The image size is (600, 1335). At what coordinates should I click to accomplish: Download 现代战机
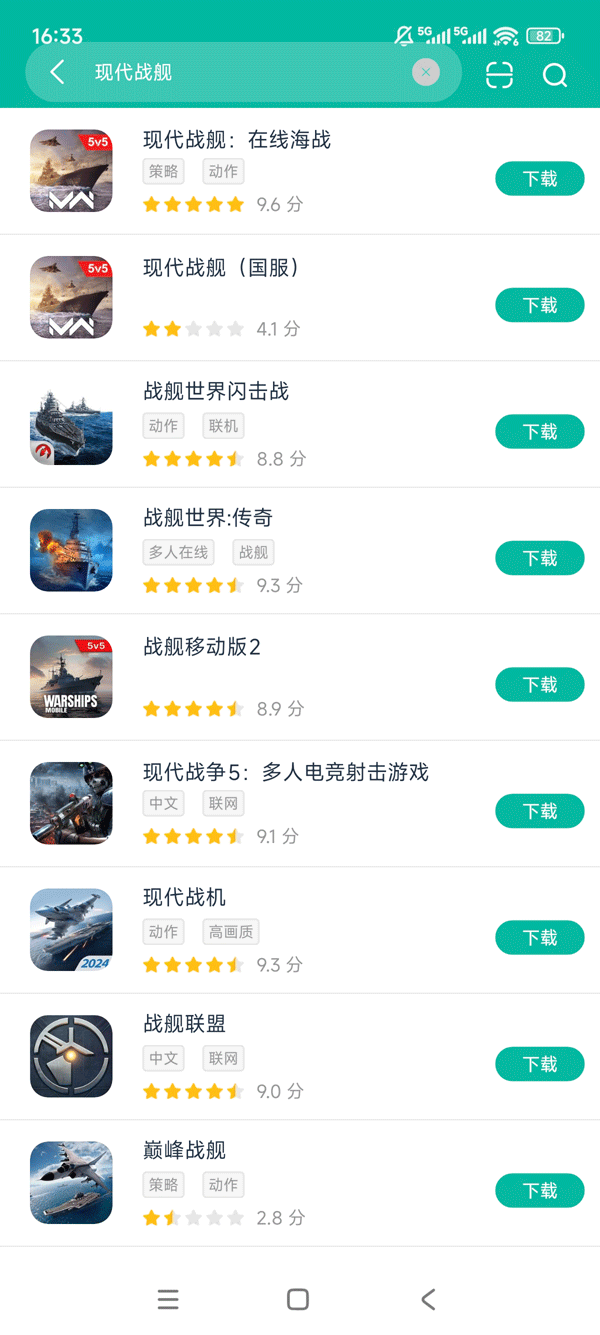click(539, 938)
